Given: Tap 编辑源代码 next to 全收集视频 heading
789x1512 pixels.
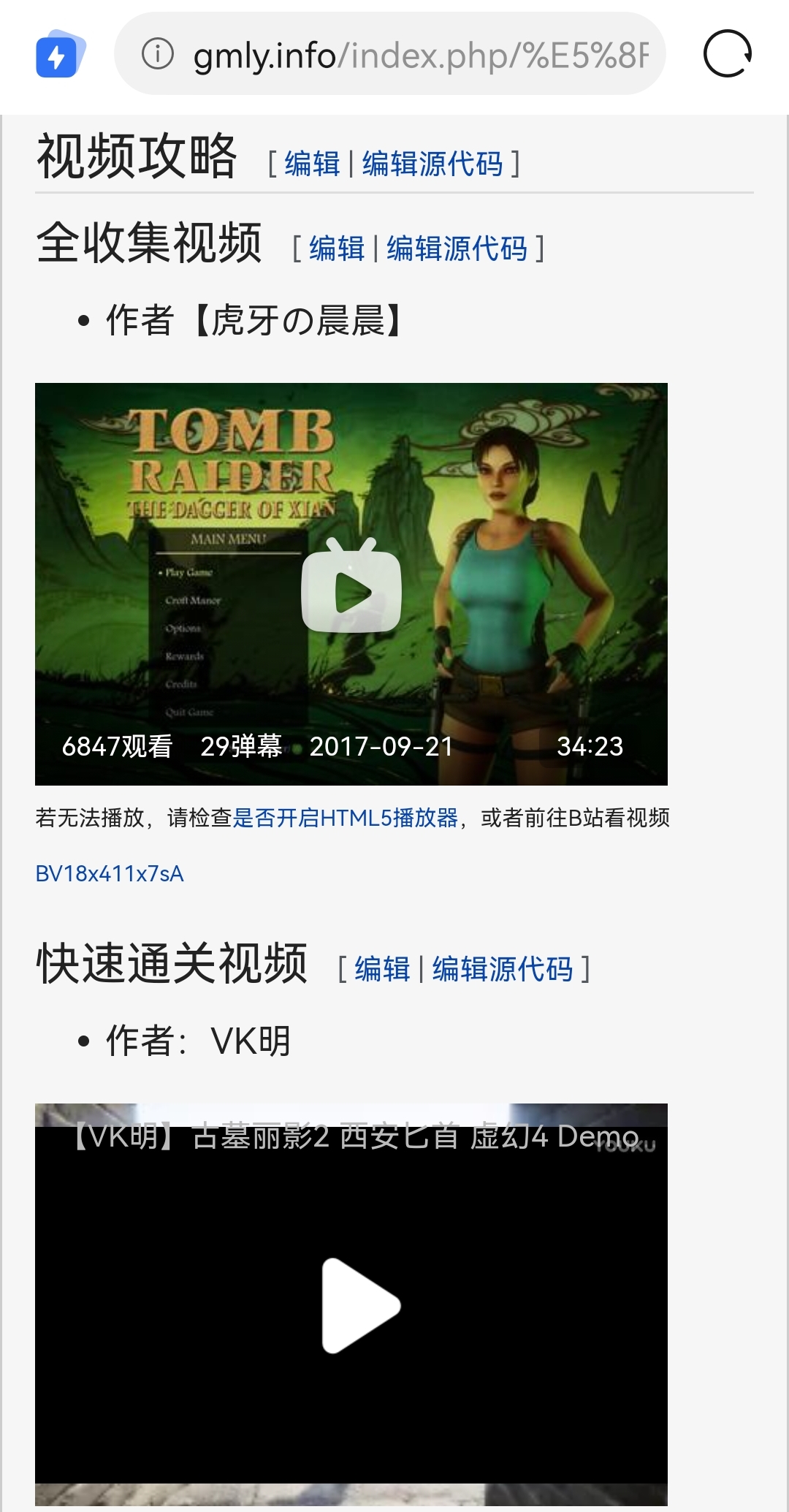Looking at the screenshot, I should click(x=457, y=248).
